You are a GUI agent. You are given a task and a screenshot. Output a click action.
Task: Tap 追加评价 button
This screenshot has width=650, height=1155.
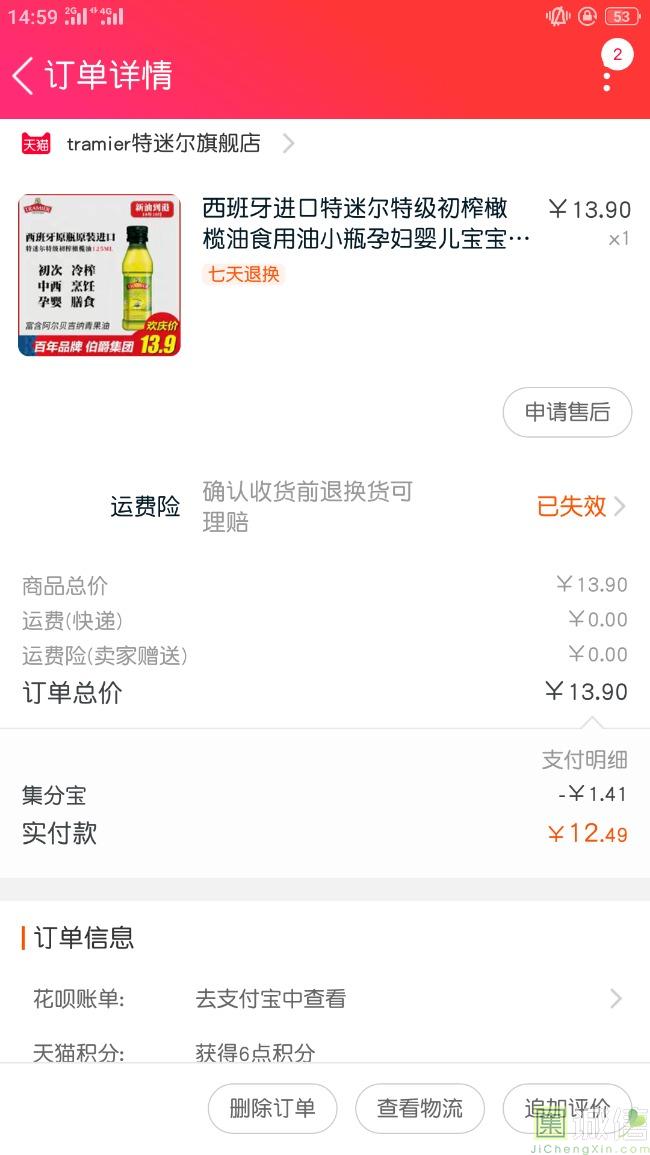567,1108
